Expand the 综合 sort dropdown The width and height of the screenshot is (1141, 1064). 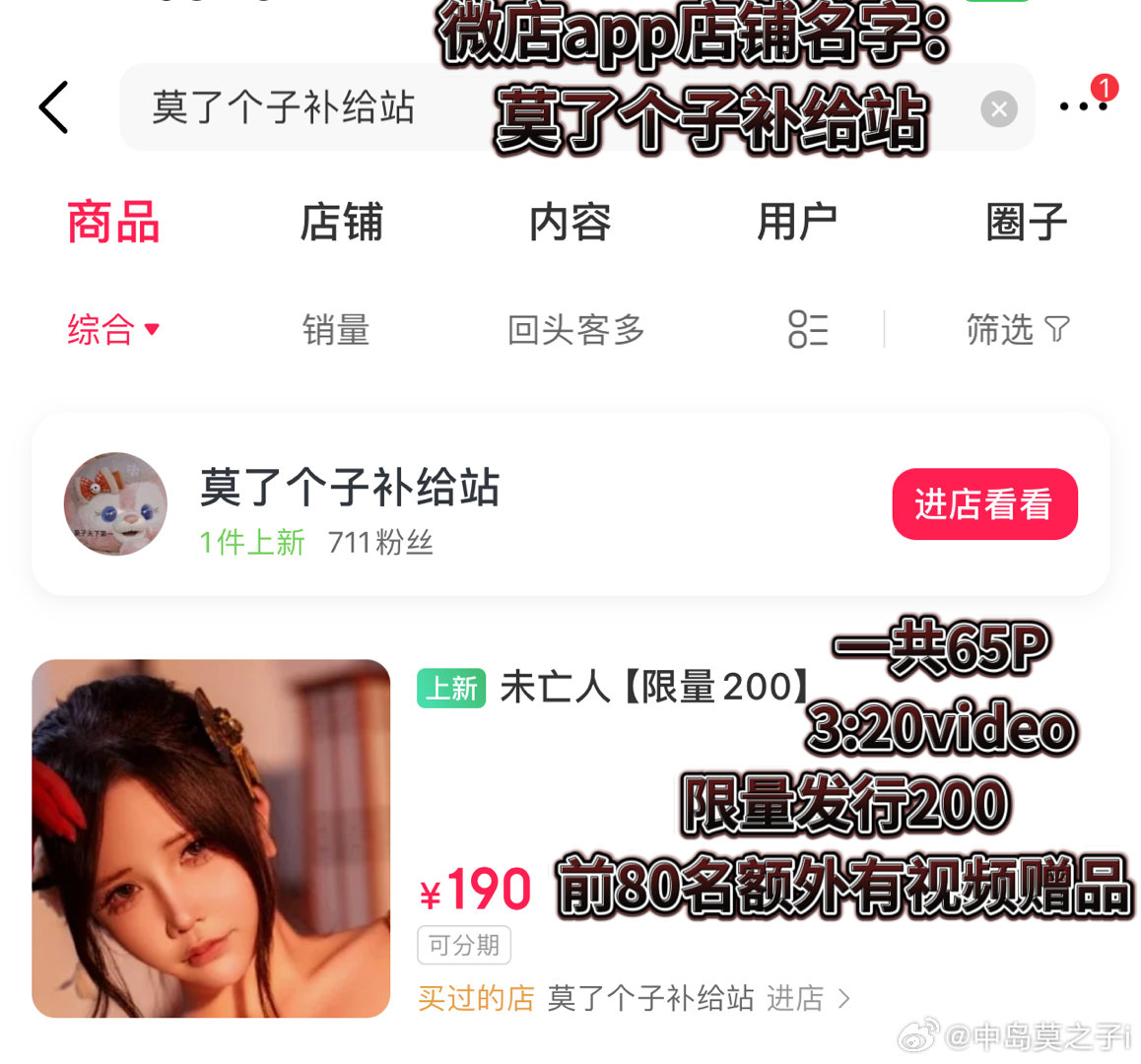112,329
